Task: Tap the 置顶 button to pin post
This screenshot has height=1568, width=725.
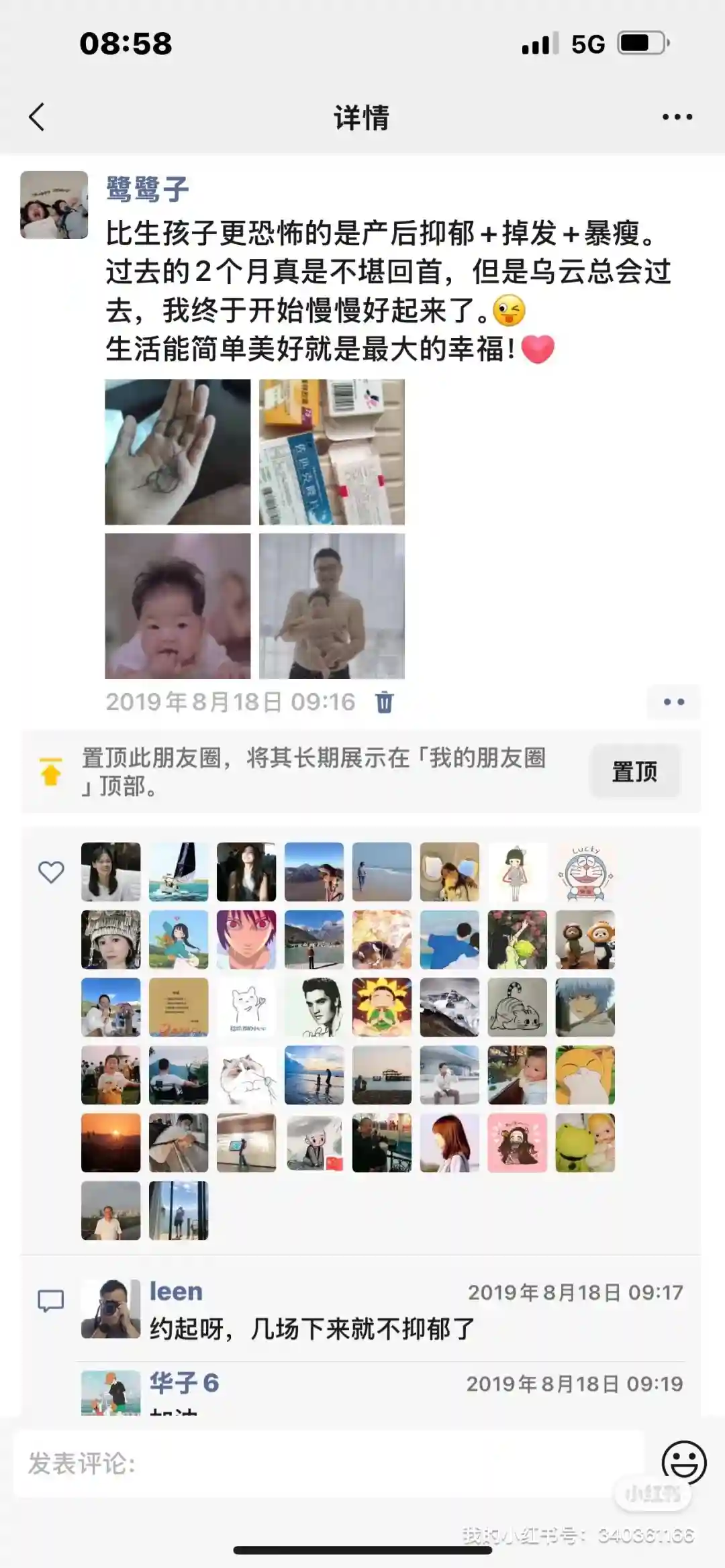Action: [634, 772]
